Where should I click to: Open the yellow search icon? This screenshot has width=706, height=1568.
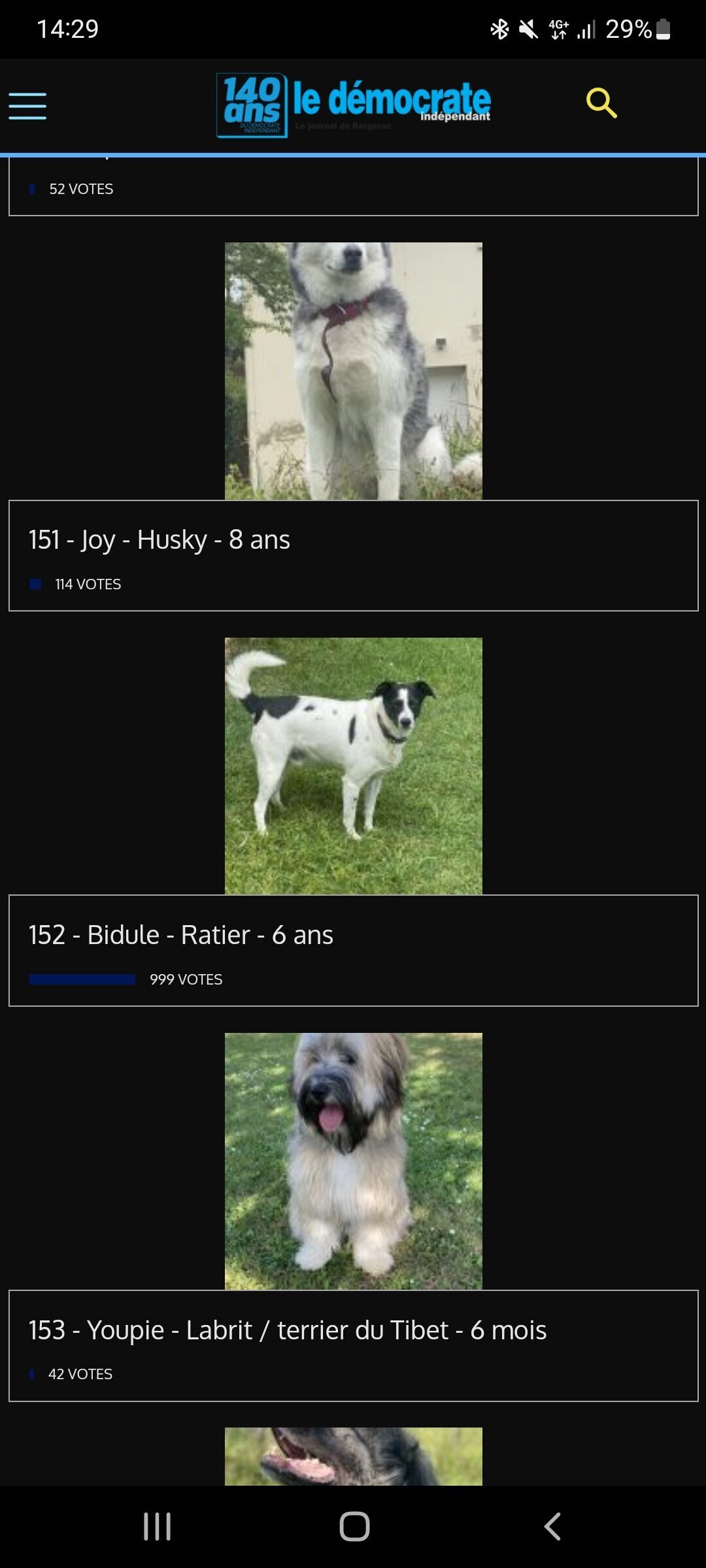pyautogui.click(x=601, y=103)
